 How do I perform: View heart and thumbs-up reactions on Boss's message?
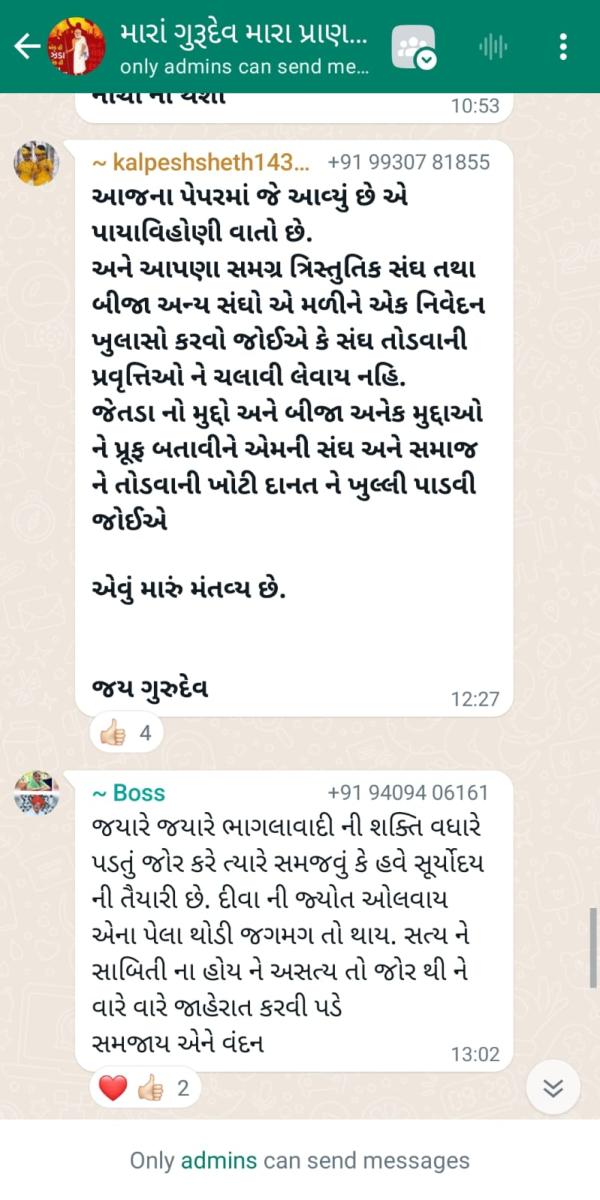click(145, 1087)
